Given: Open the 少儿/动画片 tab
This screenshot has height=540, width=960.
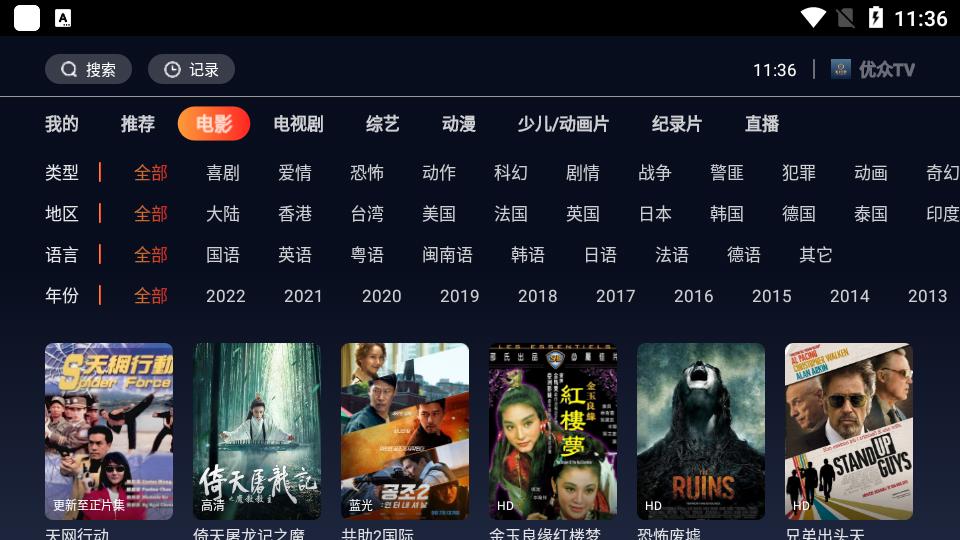Looking at the screenshot, I should [563, 124].
